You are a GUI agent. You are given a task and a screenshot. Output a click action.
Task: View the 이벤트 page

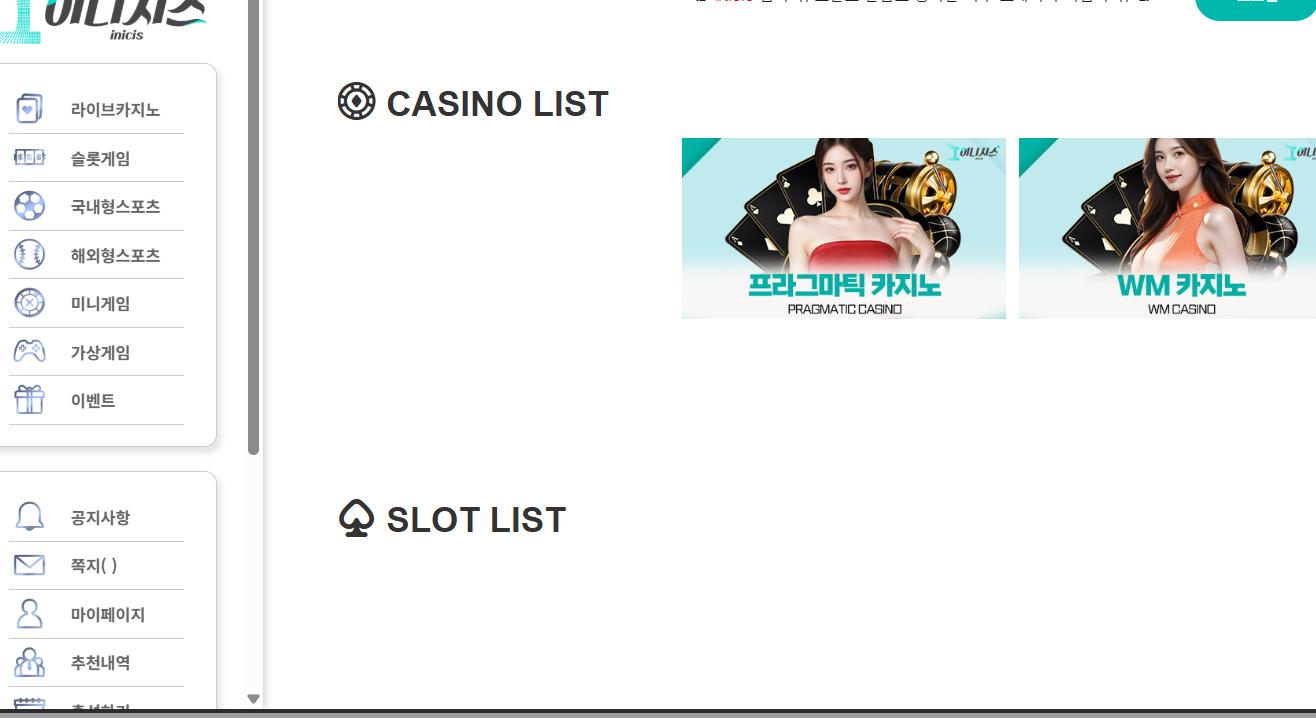click(x=92, y=400)
